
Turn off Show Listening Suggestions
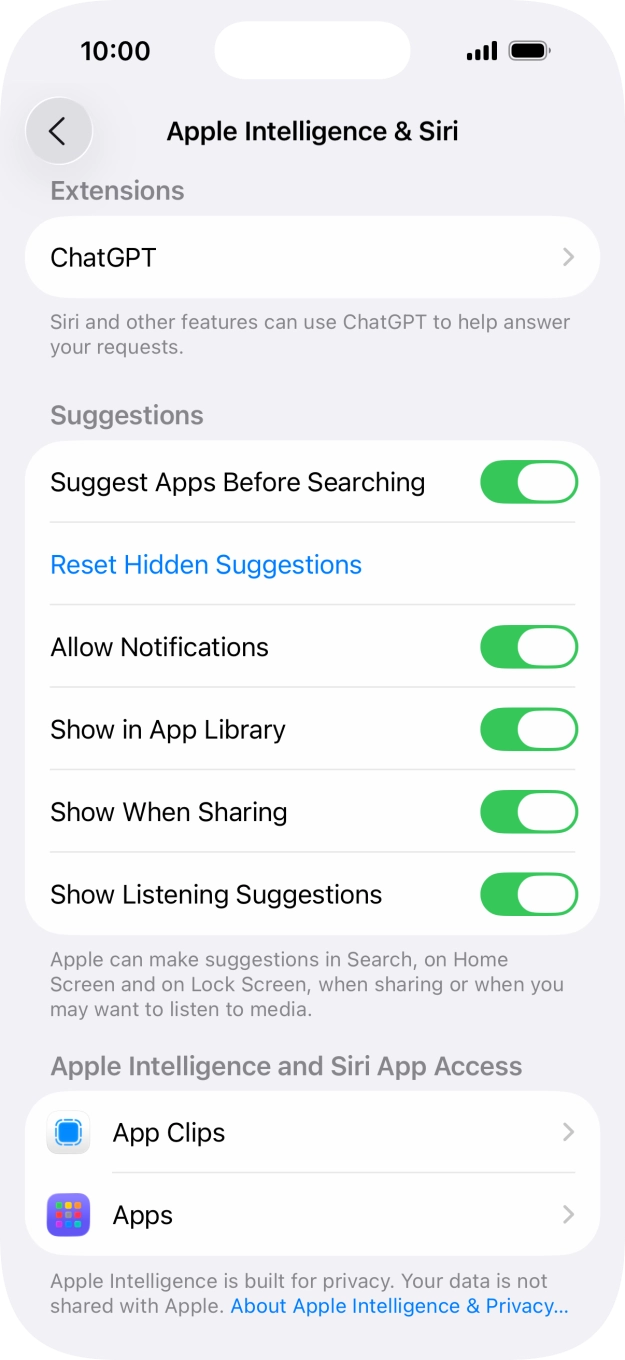click(x=528, y=894)
